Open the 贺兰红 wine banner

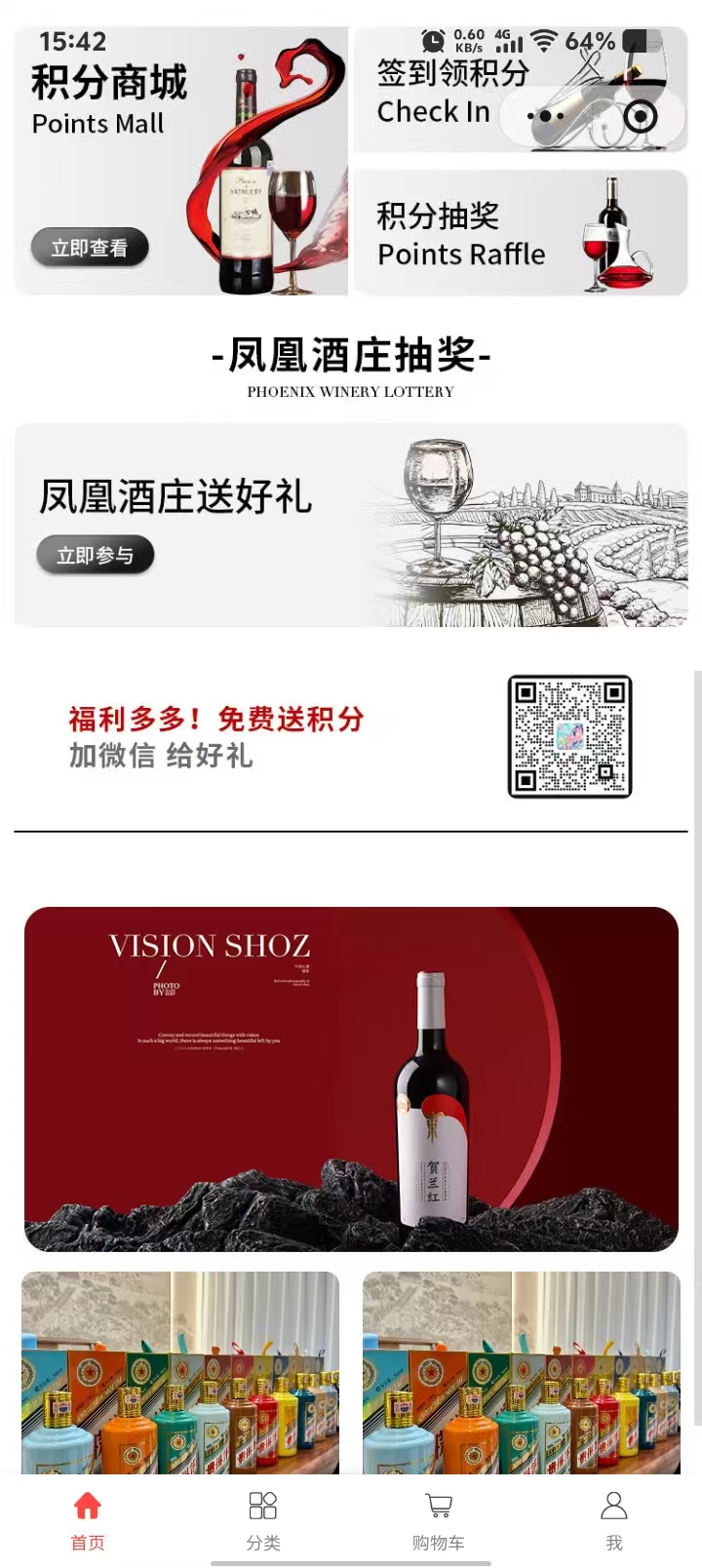click(x=351, y=1078)
